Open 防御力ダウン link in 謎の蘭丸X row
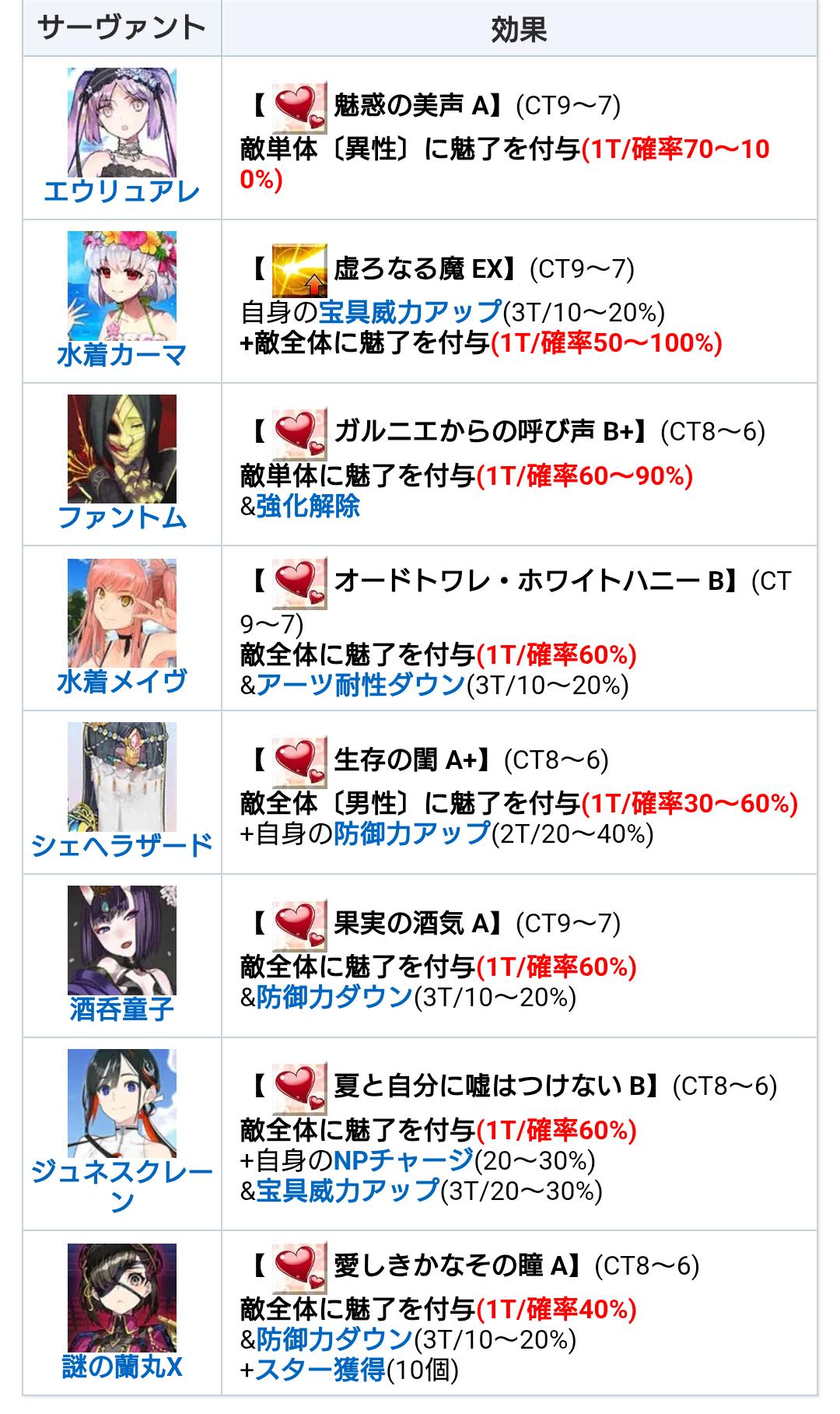Screen dimensions: 840x1414 pos(334,1339)
